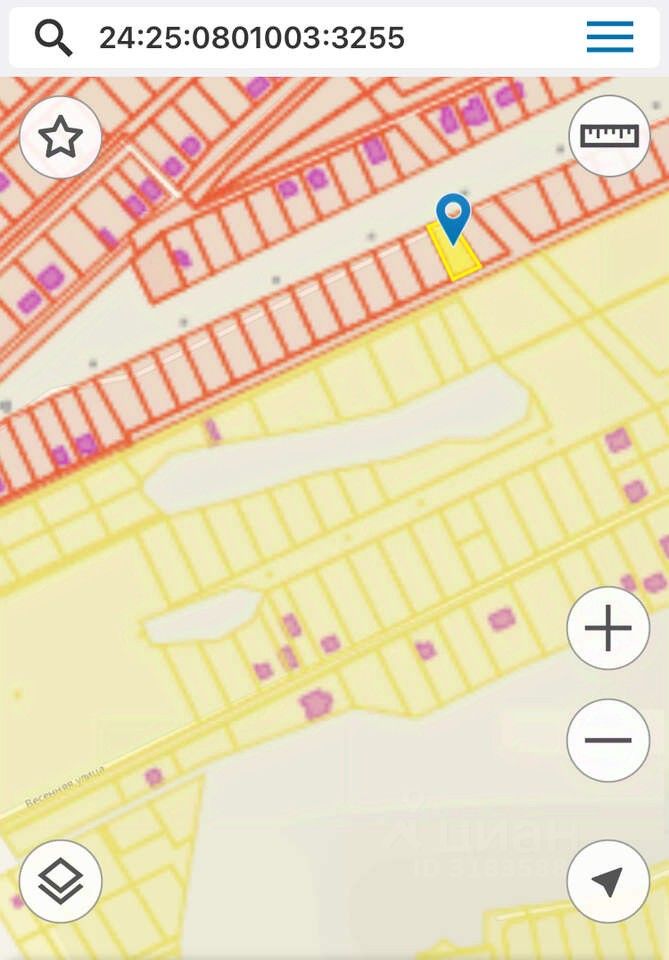Zoom out with the minus button
The width and height of the screenshot is (669, 960).
608,740
